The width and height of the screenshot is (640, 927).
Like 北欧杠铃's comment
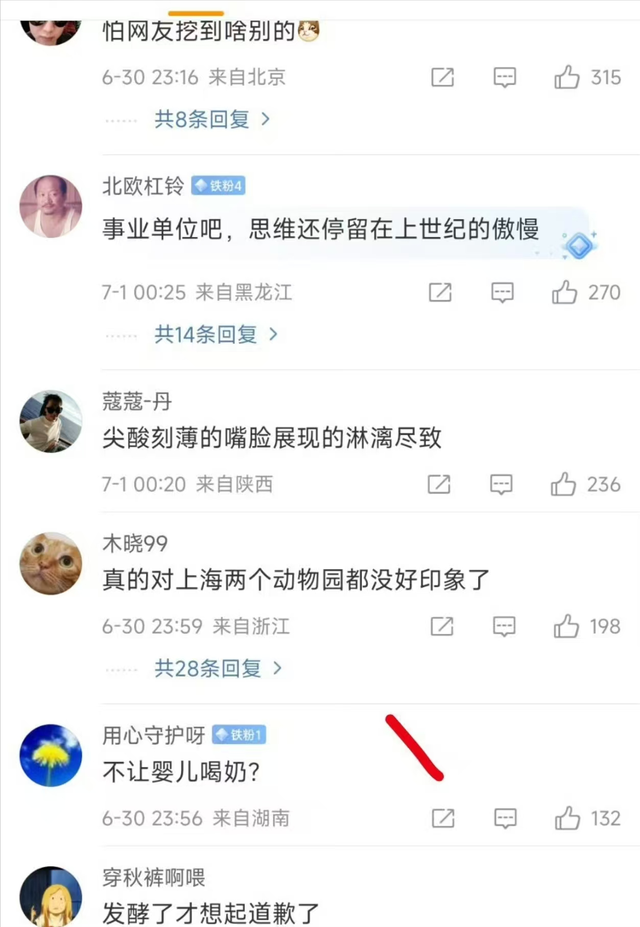[566, 292]
